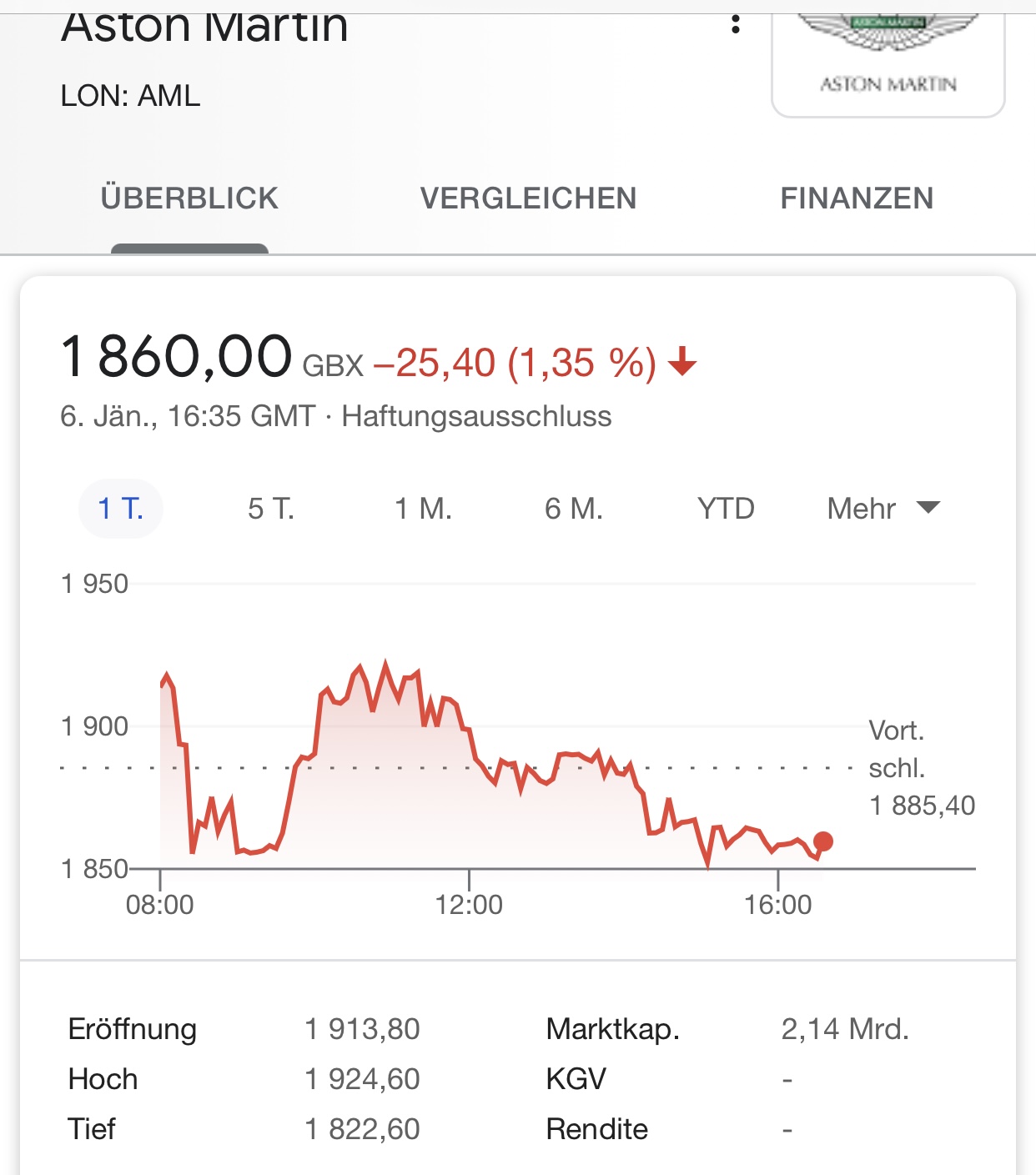
Task: Open the Haftungsausschluss disclaimer link
Action: click(x=476, y=416)
